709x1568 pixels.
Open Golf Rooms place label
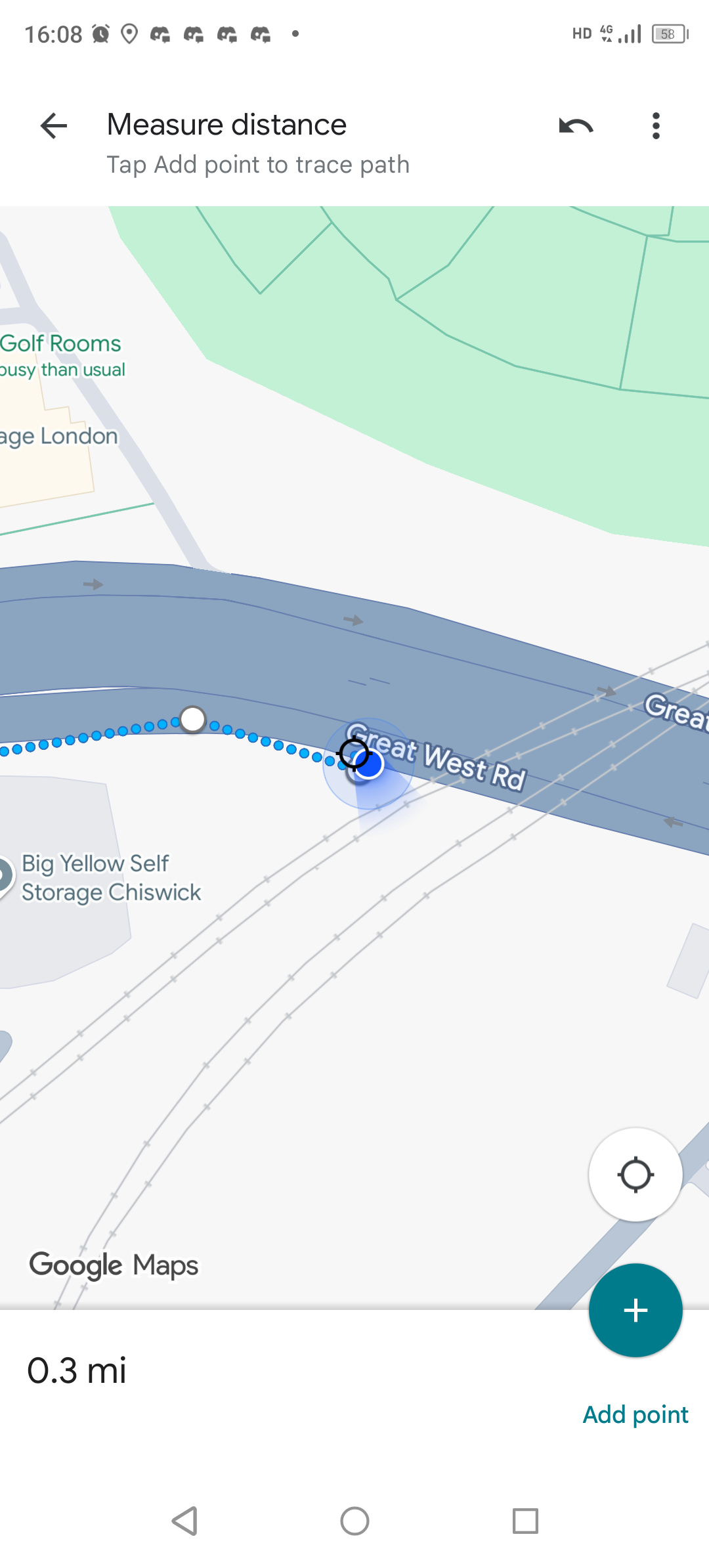point(60,343)
